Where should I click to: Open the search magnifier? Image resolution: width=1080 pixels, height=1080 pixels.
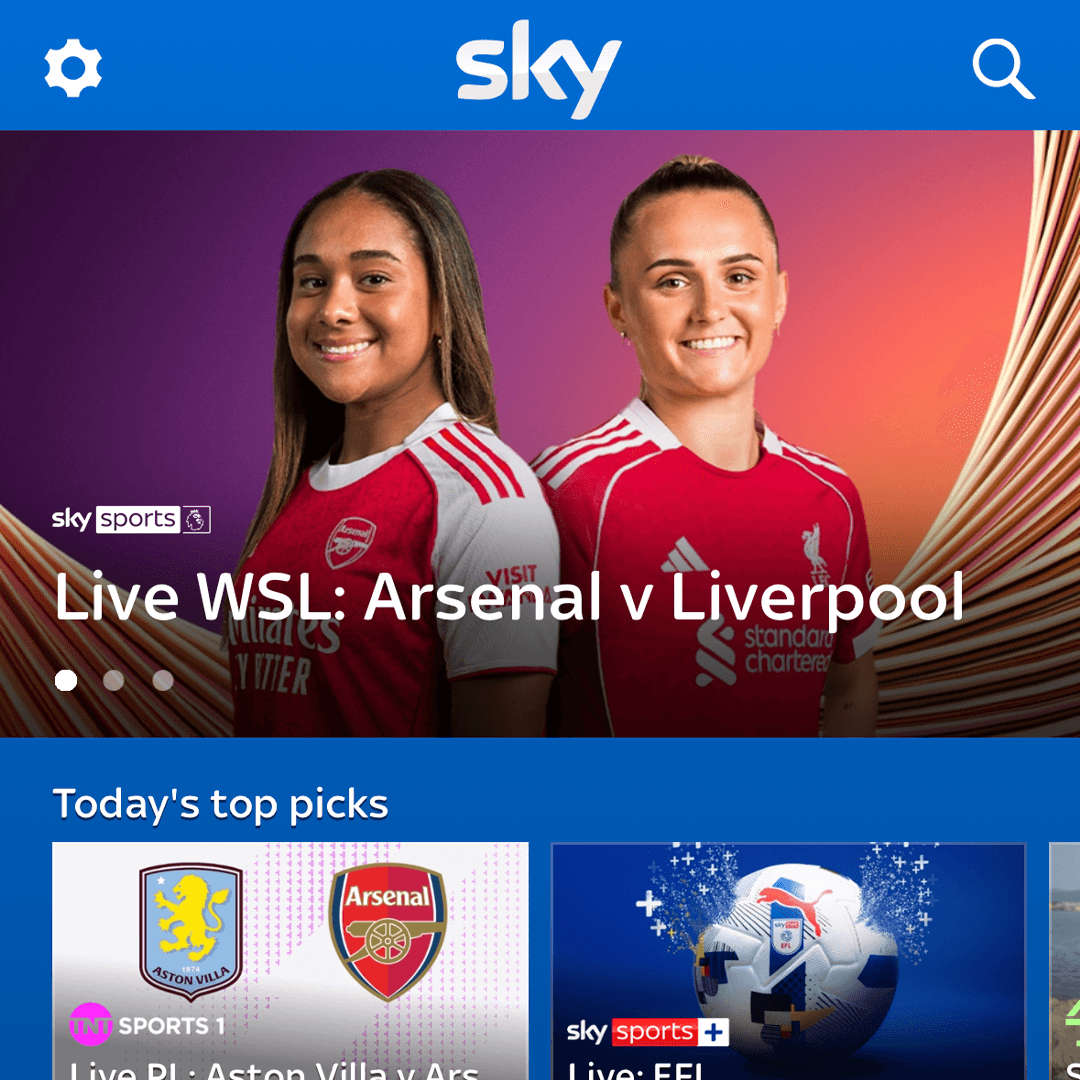(1003, 69)
